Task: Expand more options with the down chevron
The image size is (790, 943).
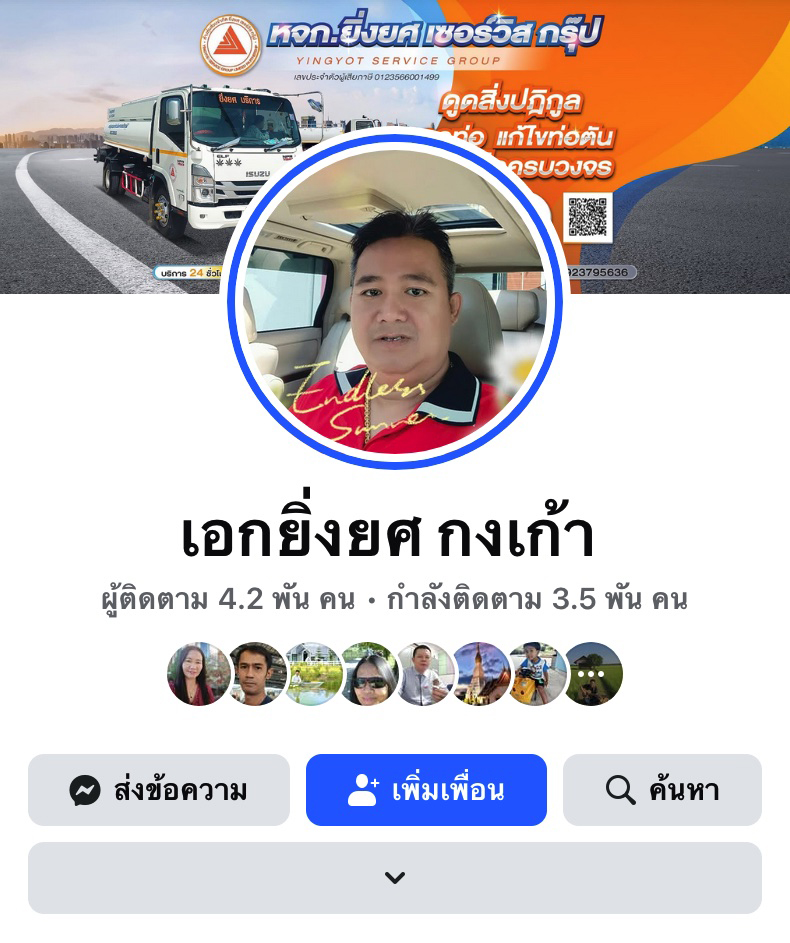Action: point(395,878)
